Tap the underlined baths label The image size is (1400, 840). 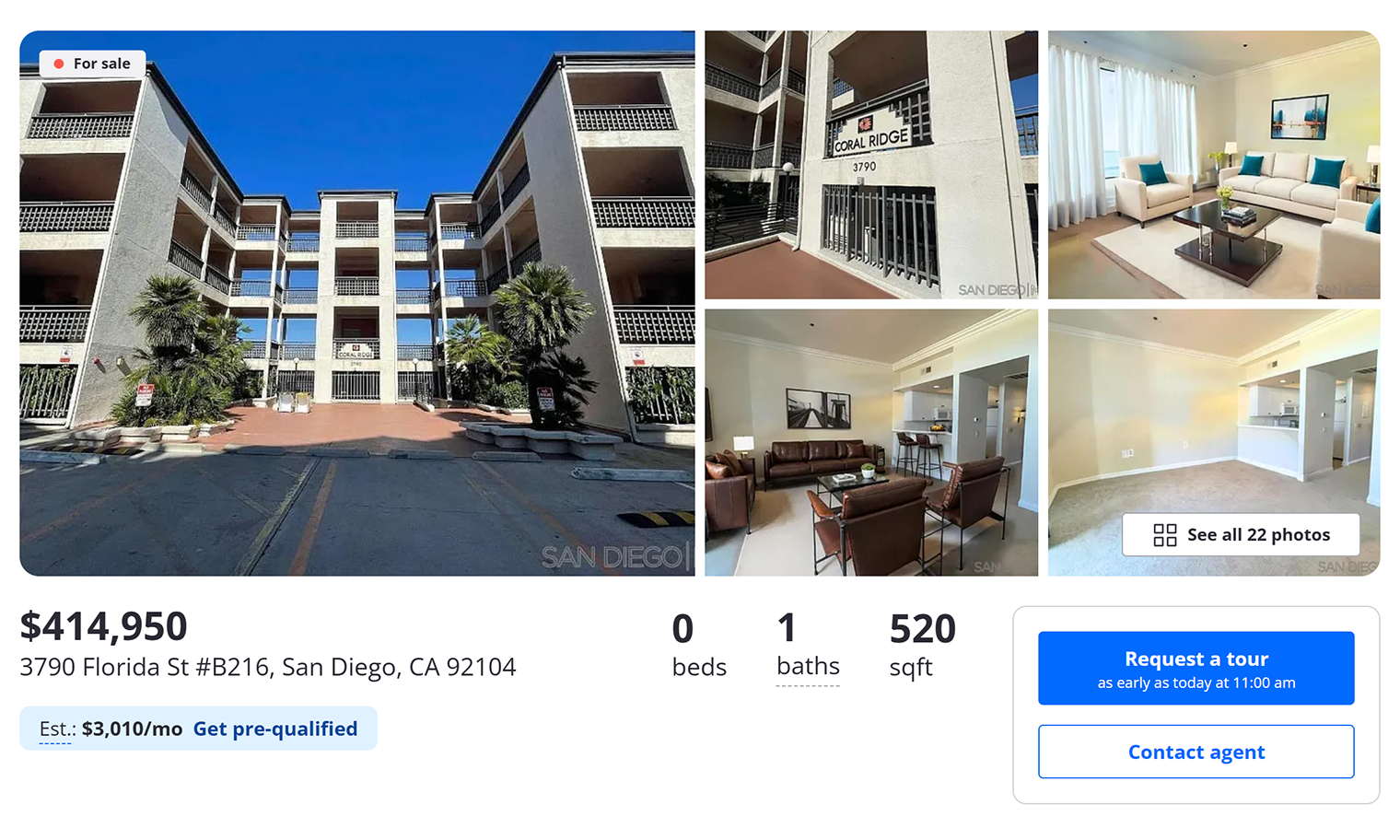[808, 666]
